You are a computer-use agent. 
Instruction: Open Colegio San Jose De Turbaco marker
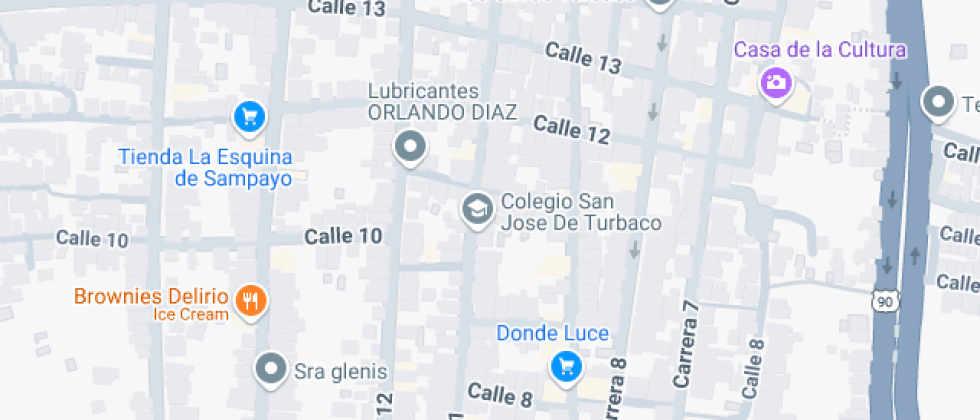click(477, 210)
